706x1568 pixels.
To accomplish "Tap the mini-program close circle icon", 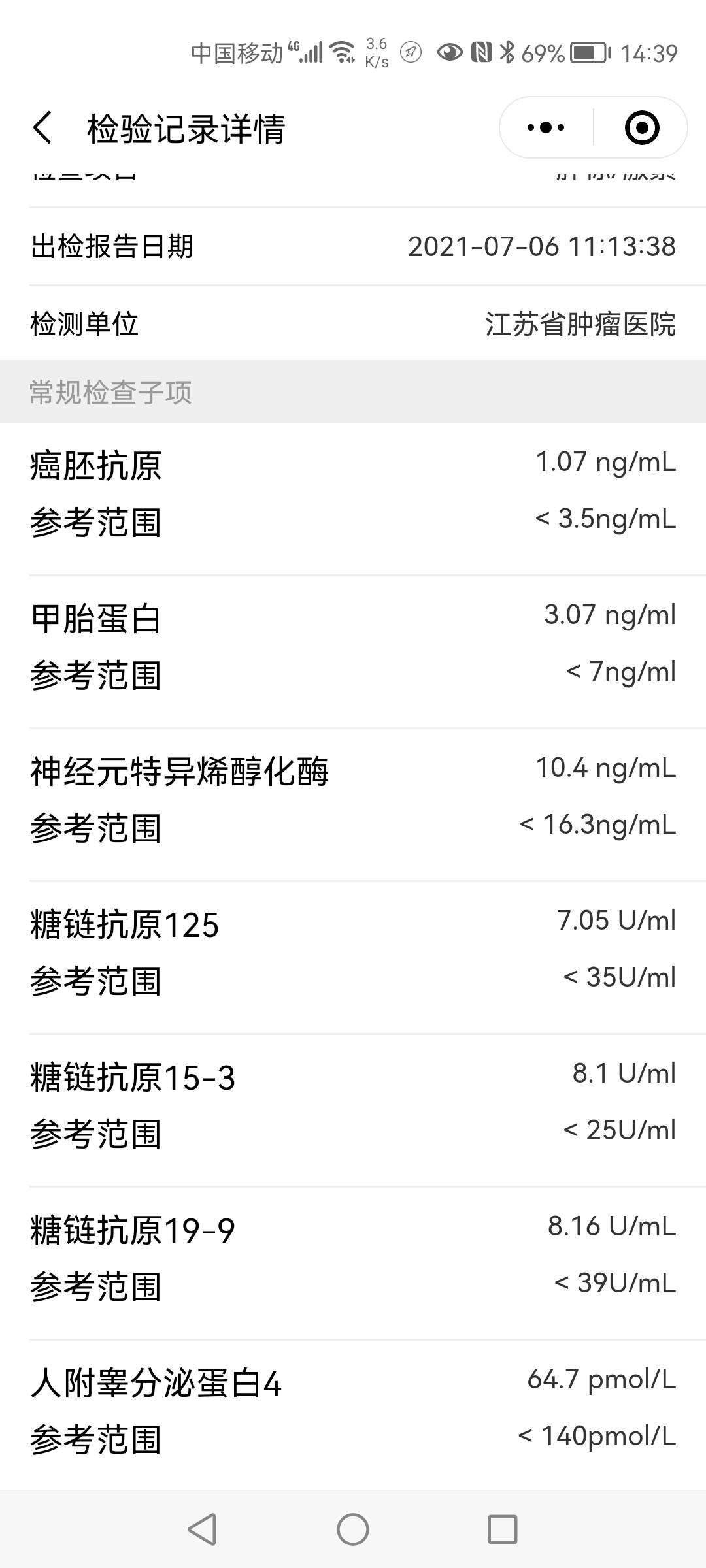I will [x=641, y=128].
